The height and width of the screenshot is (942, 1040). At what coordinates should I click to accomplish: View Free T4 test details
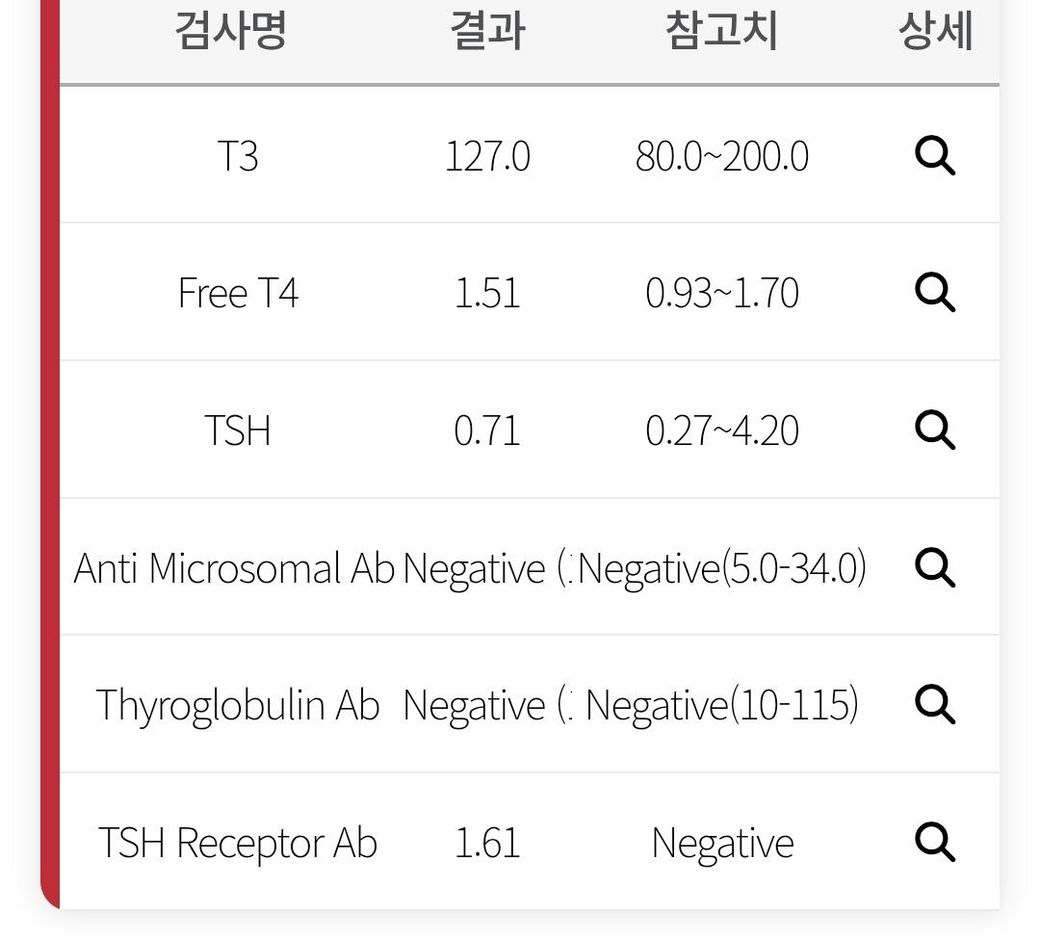point(935,293)
